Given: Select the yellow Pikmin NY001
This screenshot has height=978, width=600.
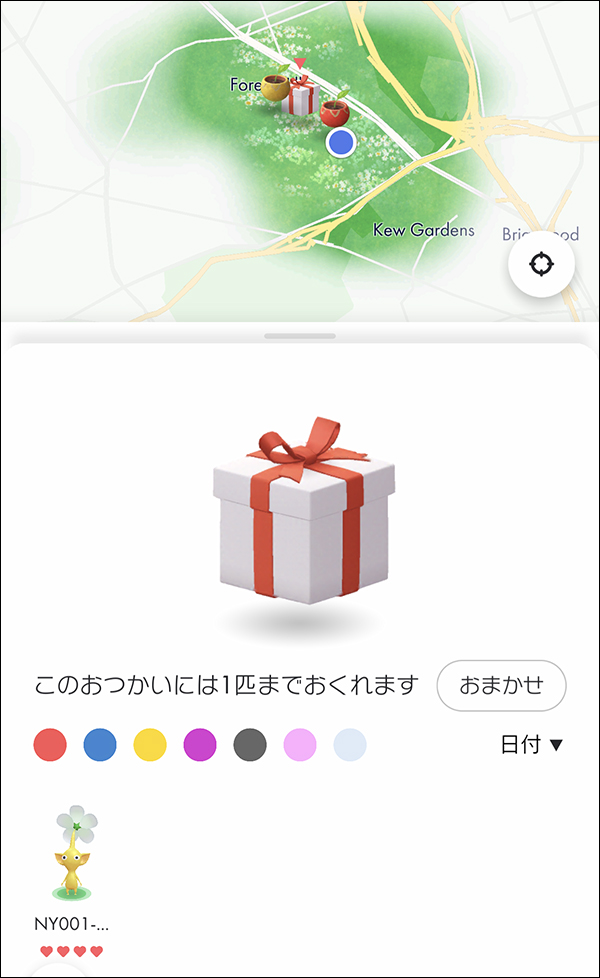Looking at the screenshot, I should point(72,881).
